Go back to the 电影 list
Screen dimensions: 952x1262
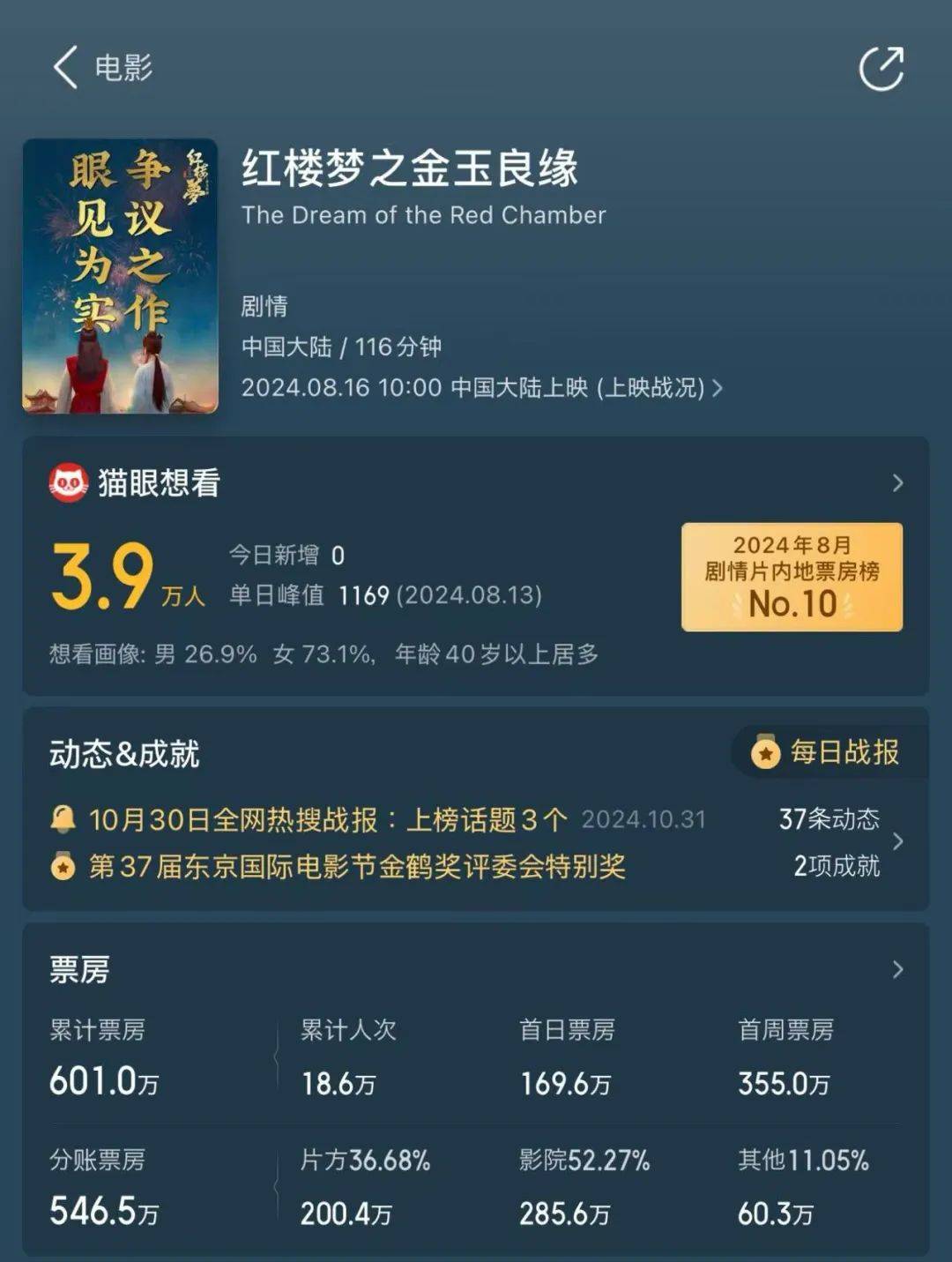click(x=66, y=68)
